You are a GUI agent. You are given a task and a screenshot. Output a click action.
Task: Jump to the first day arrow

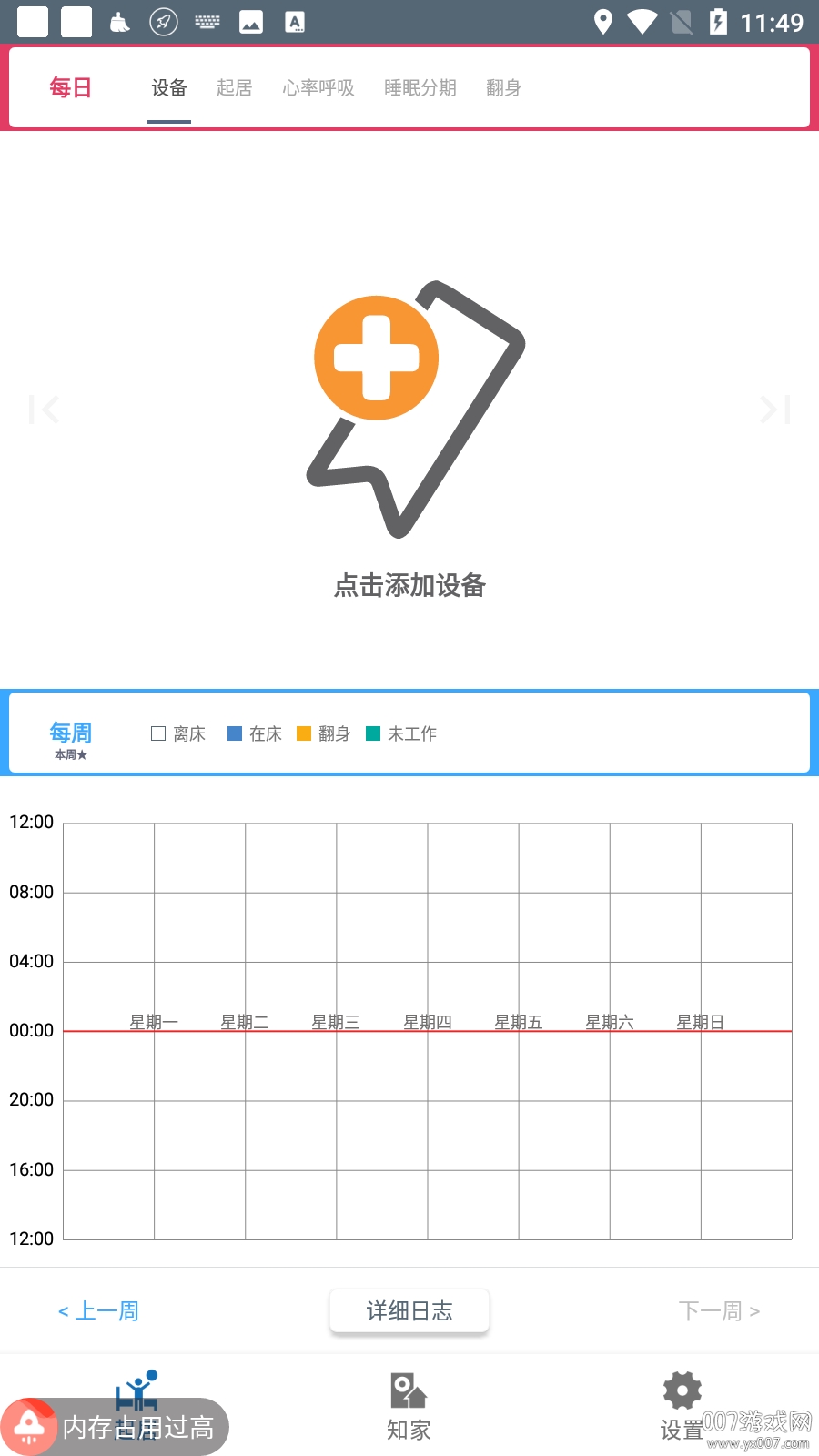click(44, 409)
